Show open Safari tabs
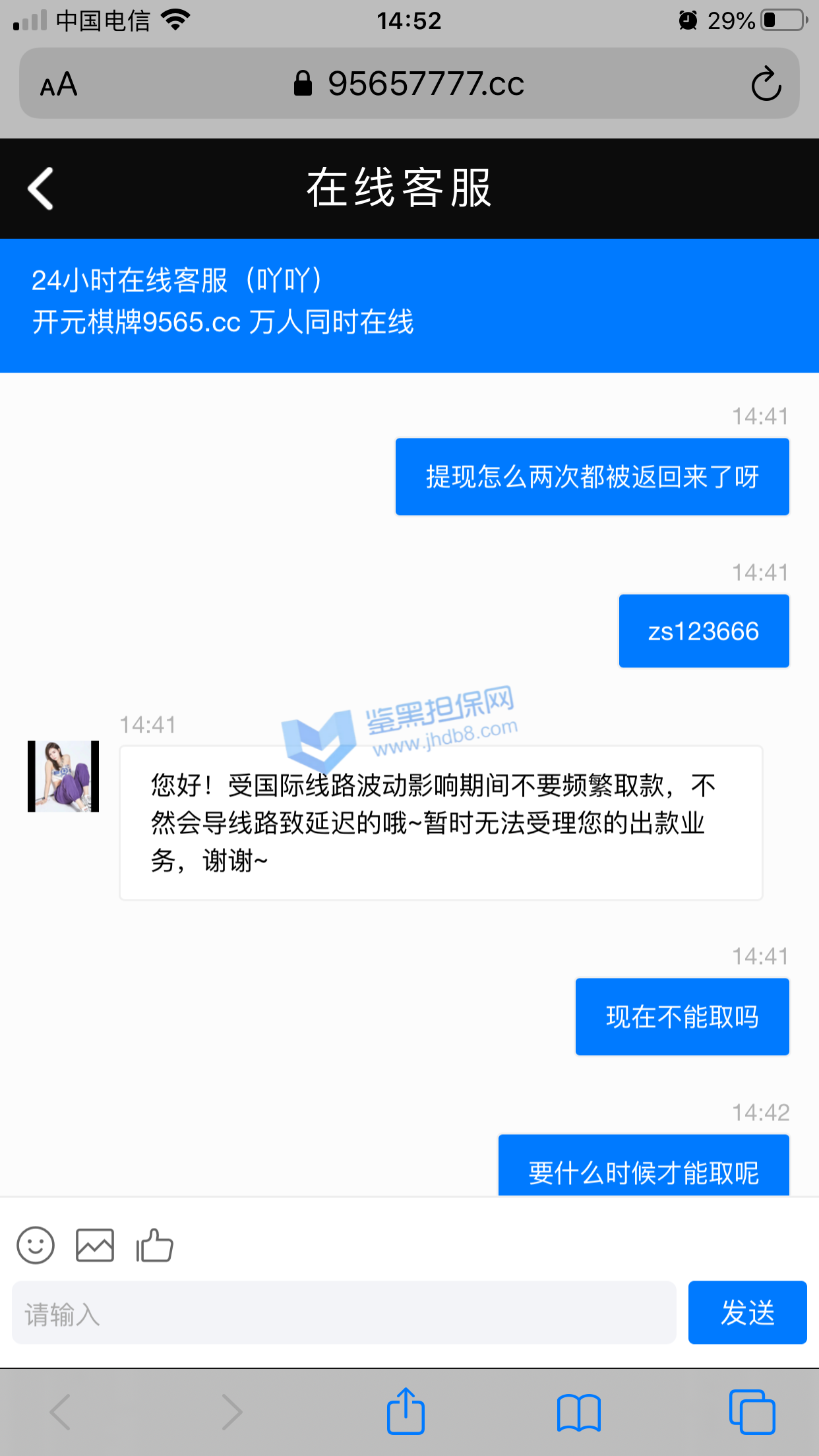This screenshot has height=1456, width=819. [x=752, y=1412]
